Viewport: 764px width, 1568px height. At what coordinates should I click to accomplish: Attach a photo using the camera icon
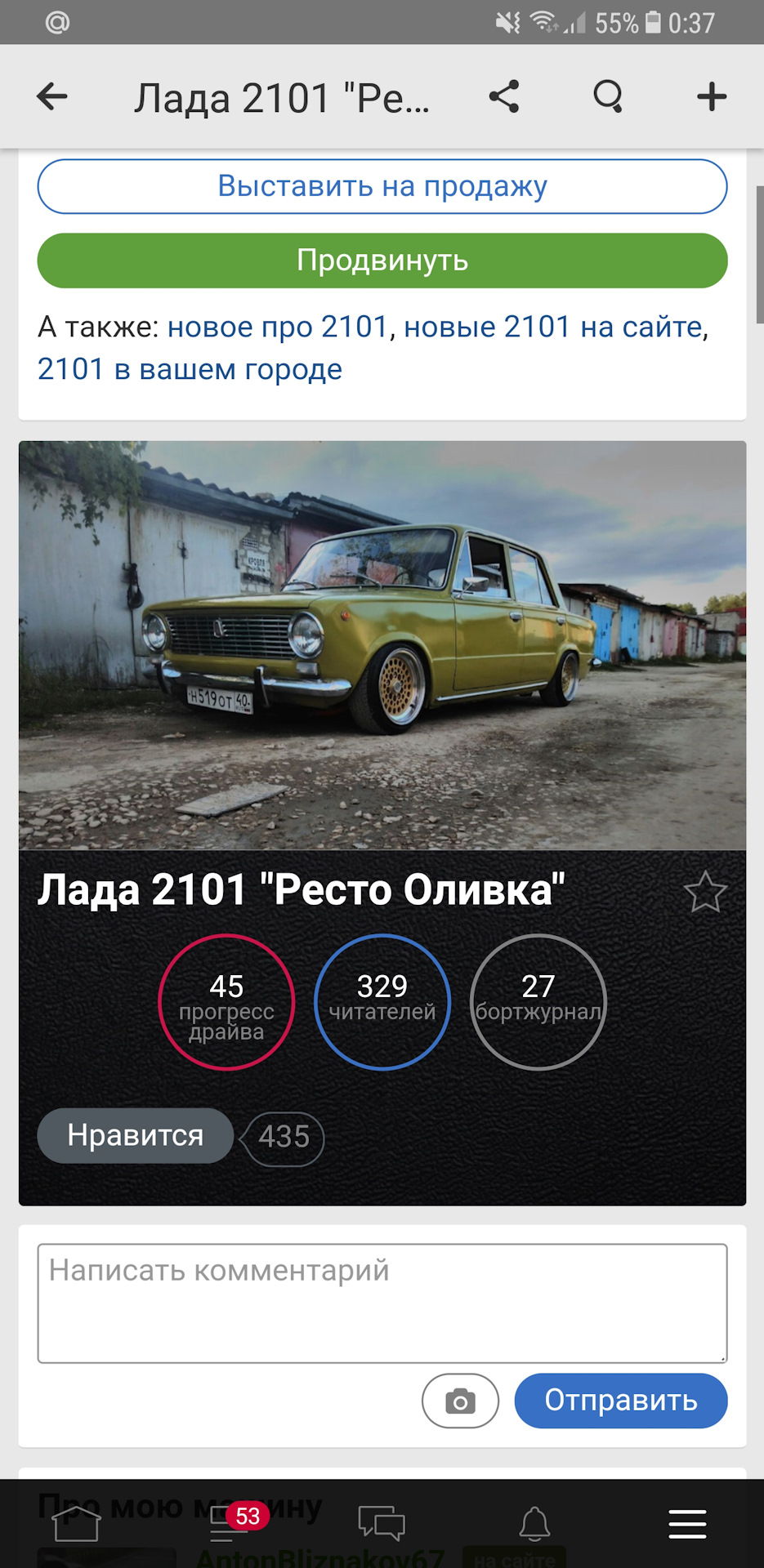tap(460, 1401)
